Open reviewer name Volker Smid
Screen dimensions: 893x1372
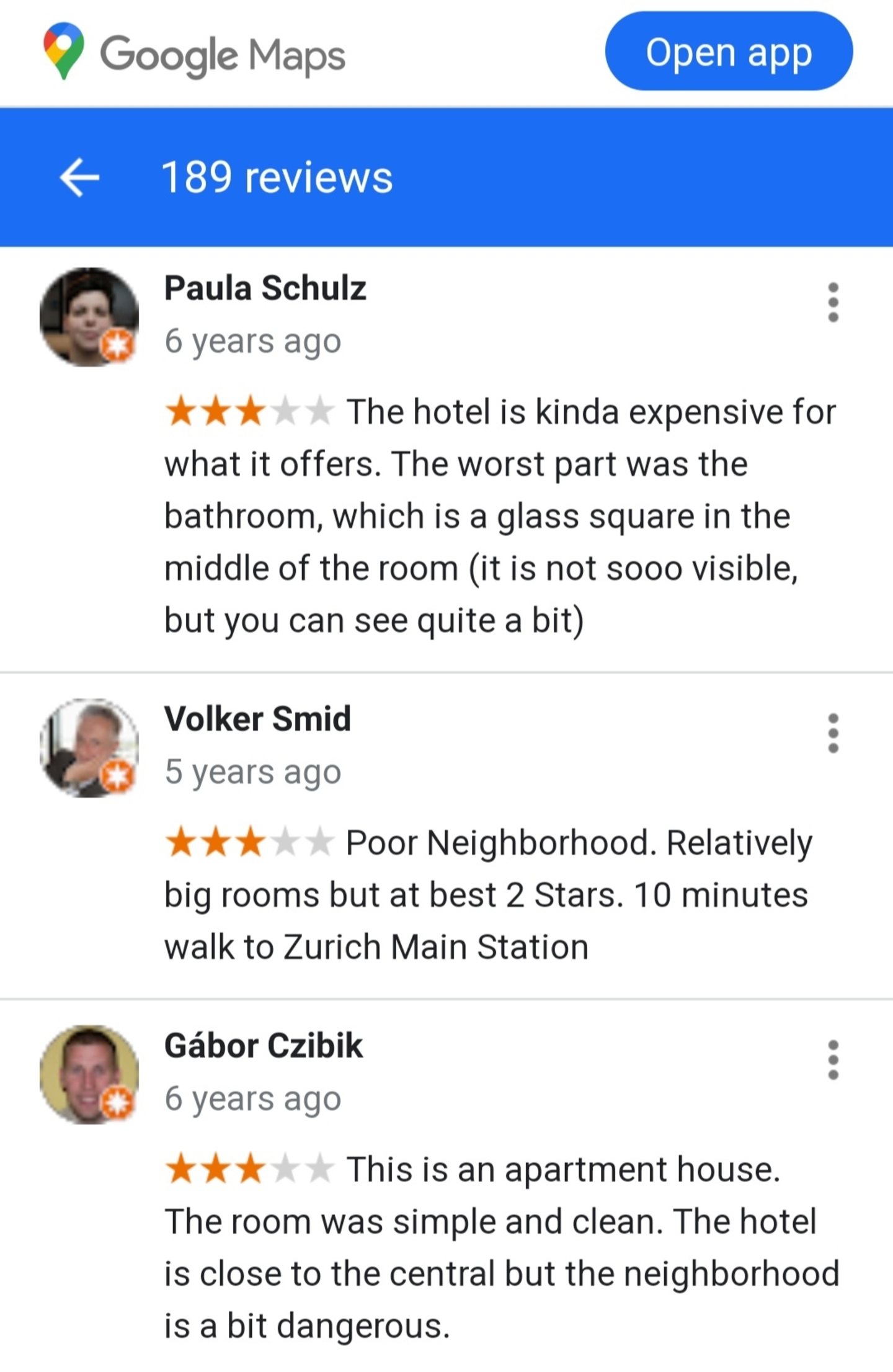pyautogui.click(x=257, y=719)
